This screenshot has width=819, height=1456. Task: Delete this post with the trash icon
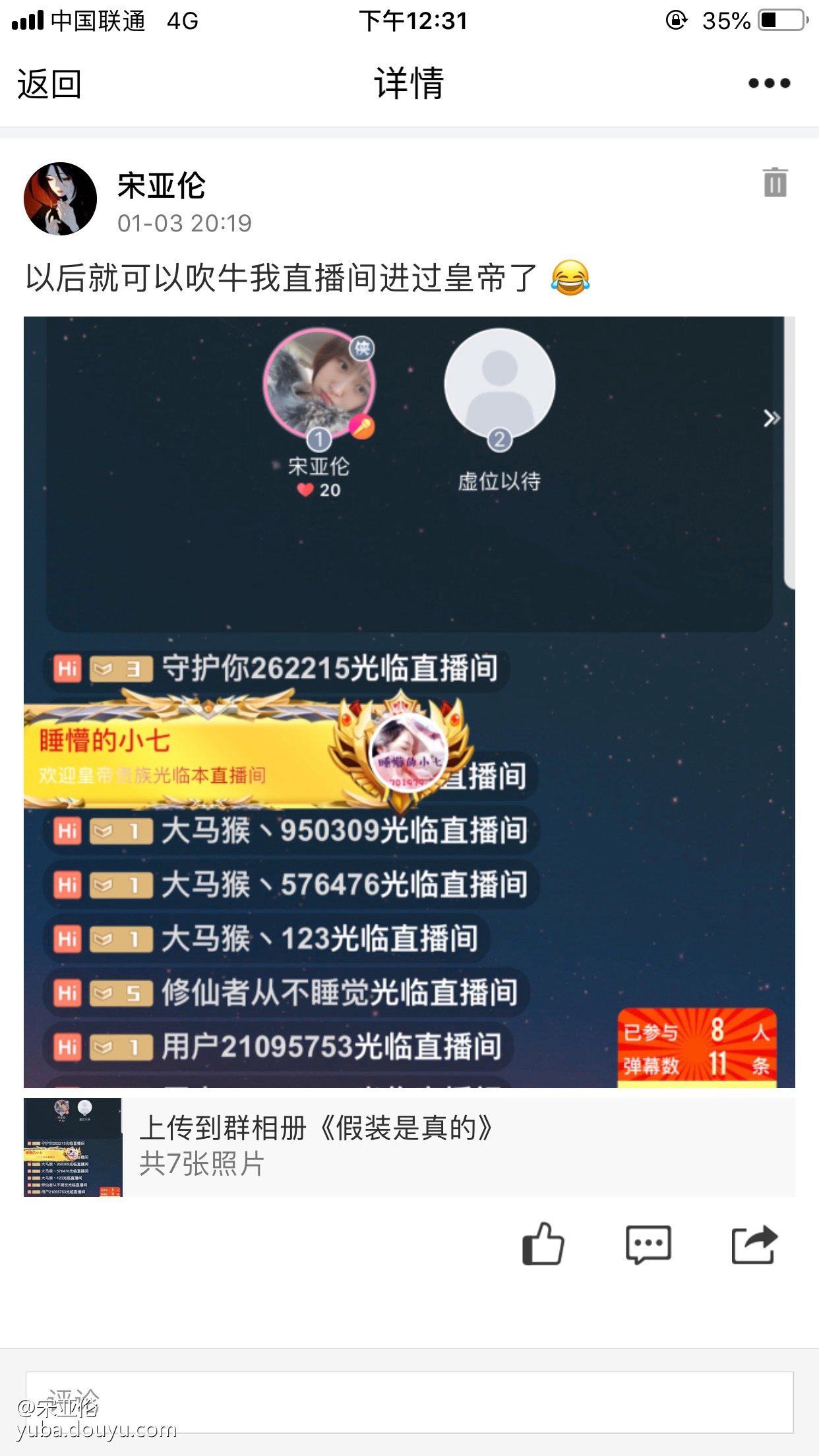[775, 183]
